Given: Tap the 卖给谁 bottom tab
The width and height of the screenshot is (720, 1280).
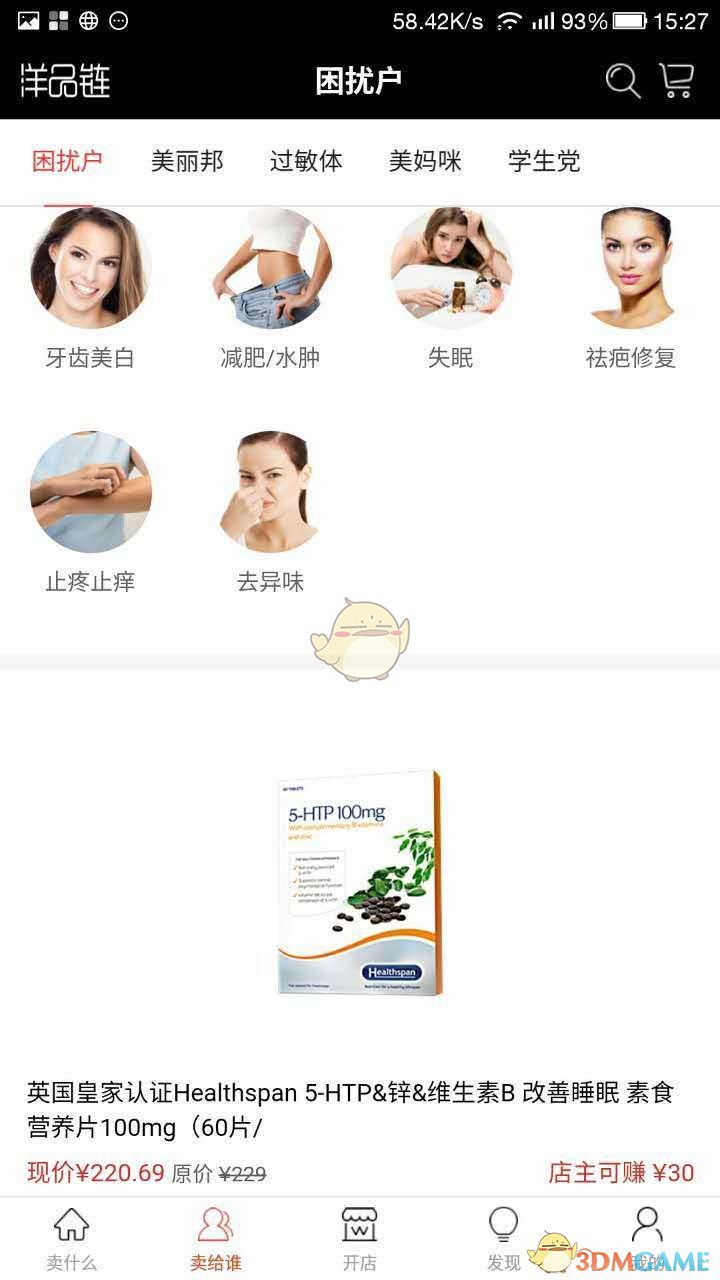Looking at the screenshot, I should tap(216, 1238).
